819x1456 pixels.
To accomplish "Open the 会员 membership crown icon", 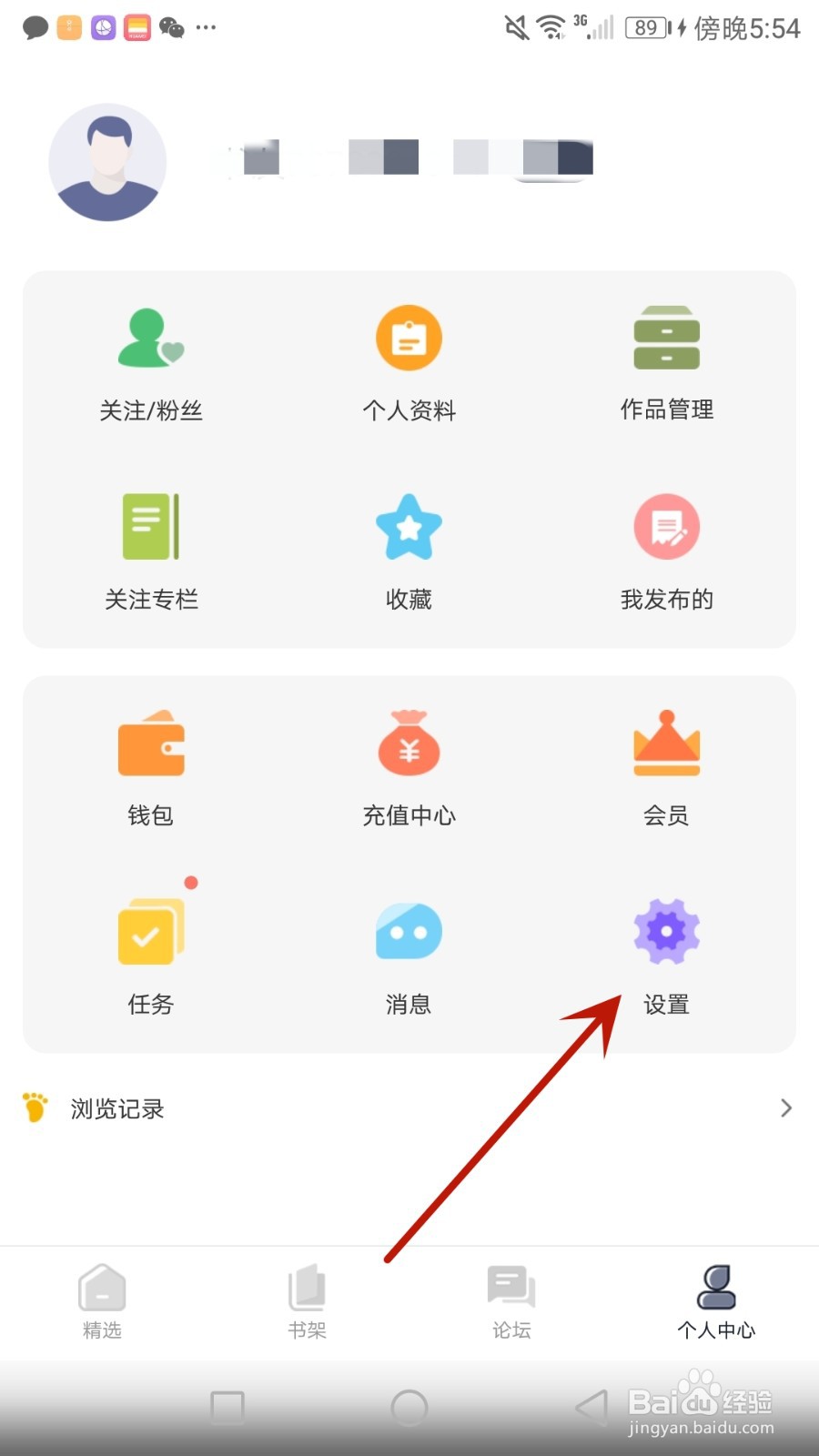I will point(666,746).
